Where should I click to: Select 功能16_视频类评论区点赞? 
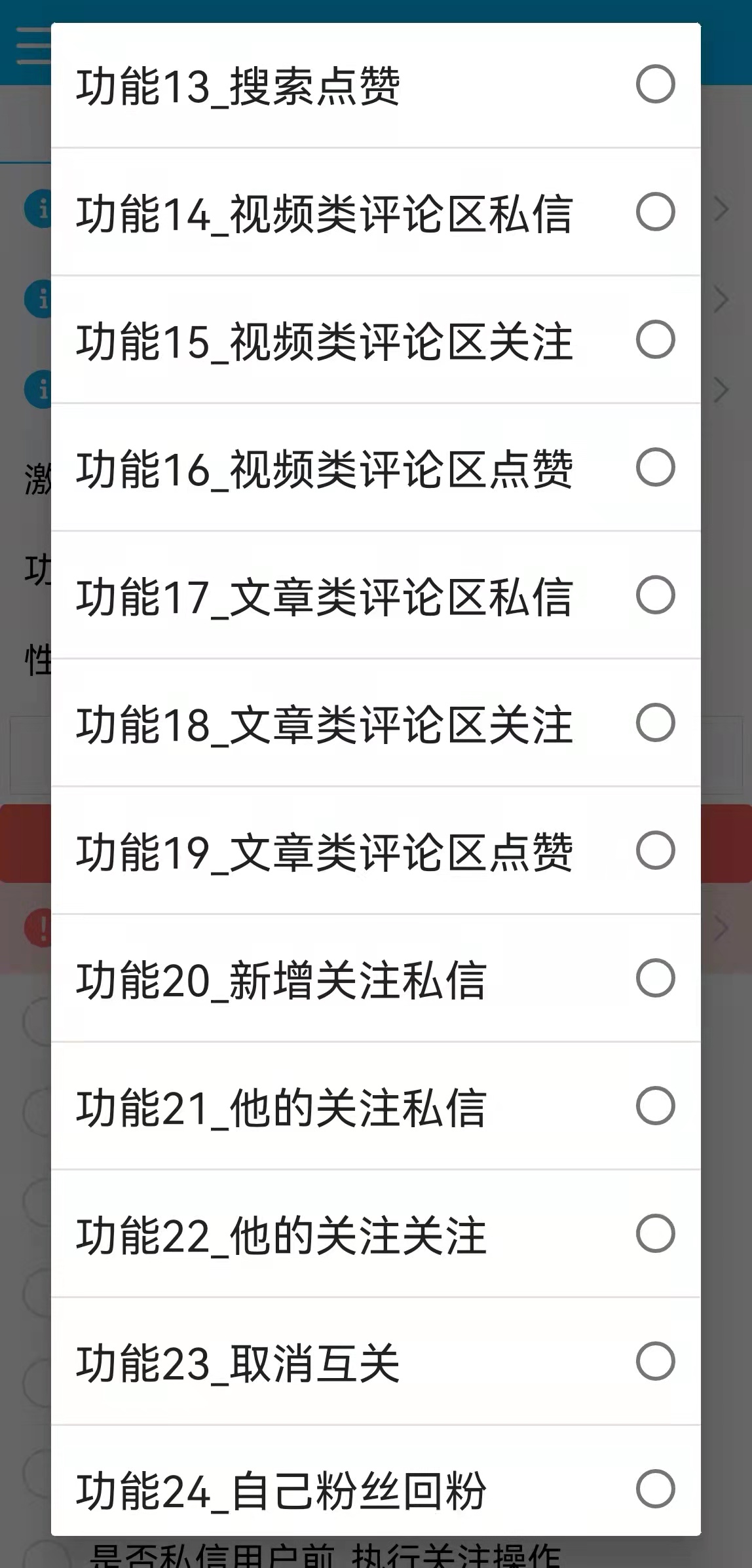click(375, 468)
